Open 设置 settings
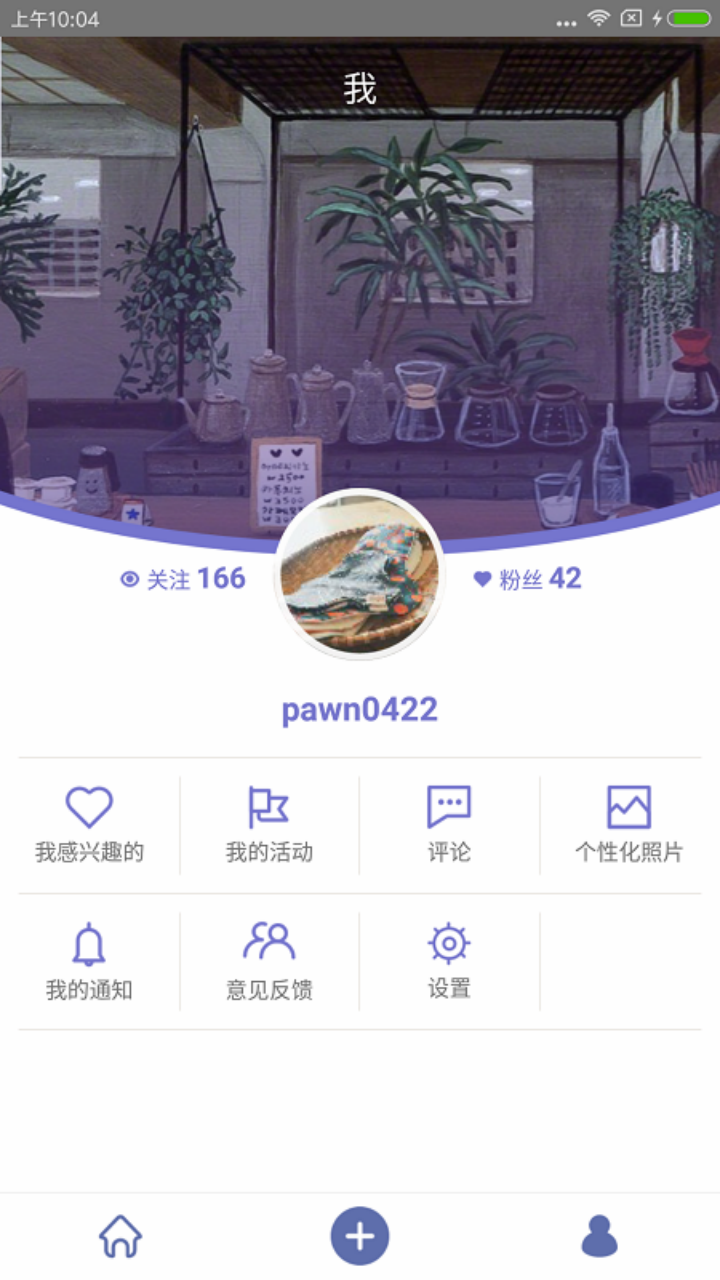This screenshot has width=720, height=1280. coord(450,962)
